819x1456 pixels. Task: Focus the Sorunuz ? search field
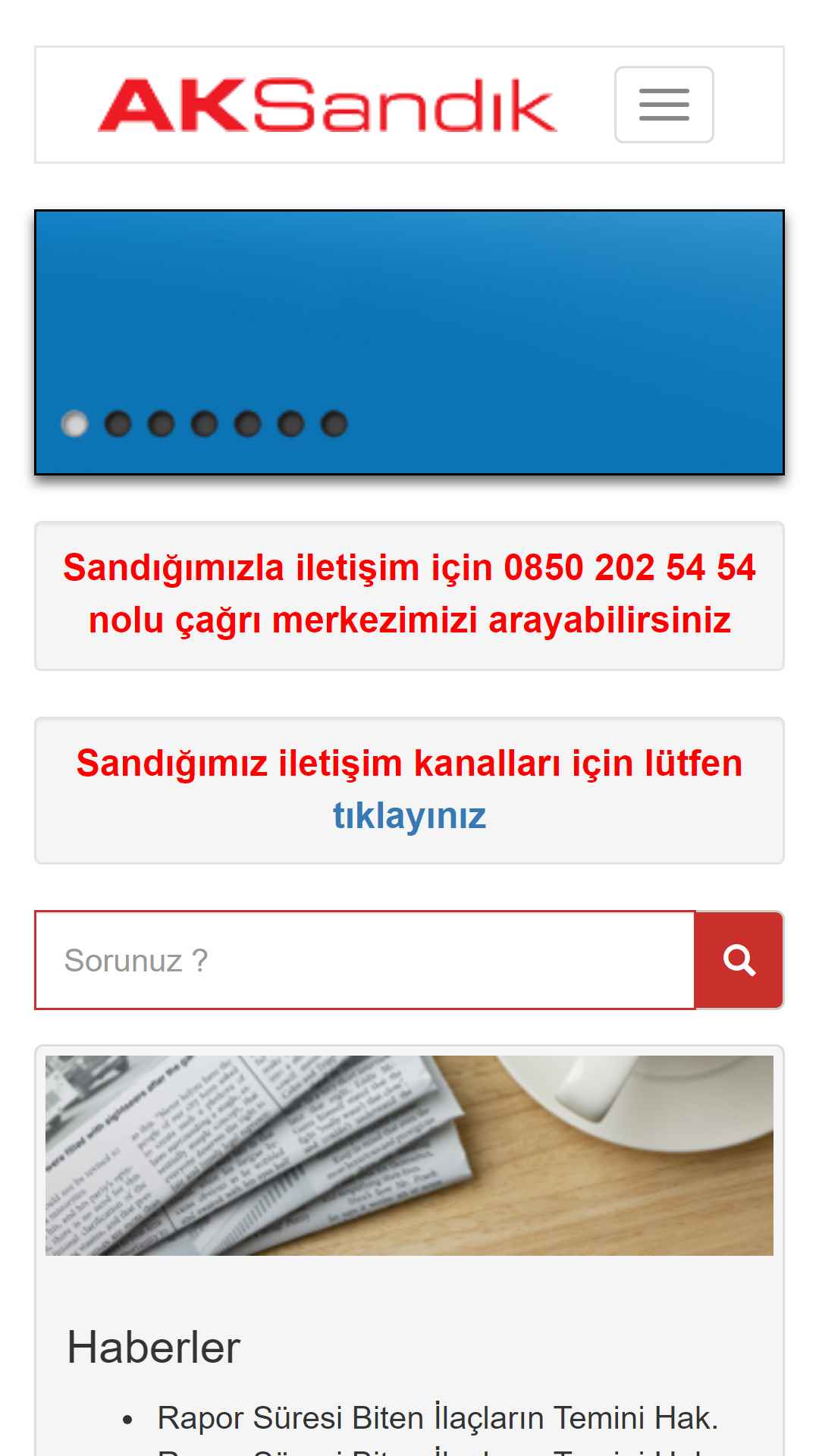pyautogui.click(x=365, y=960)
